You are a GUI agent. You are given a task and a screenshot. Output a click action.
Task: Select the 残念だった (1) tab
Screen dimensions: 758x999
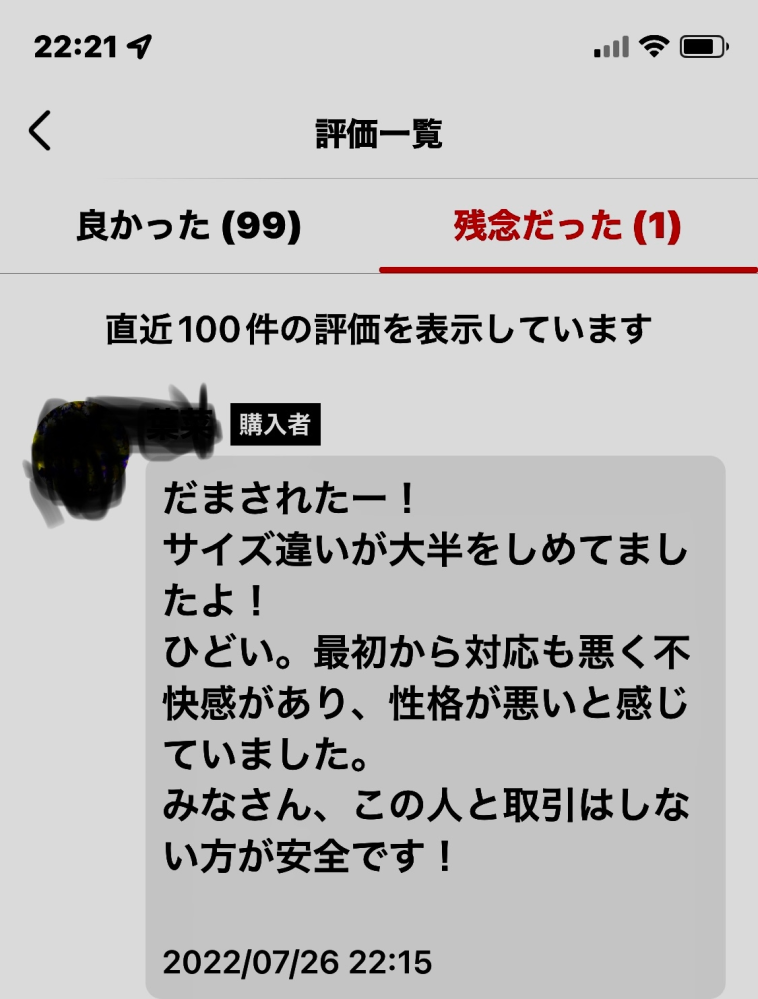(567, 227)
